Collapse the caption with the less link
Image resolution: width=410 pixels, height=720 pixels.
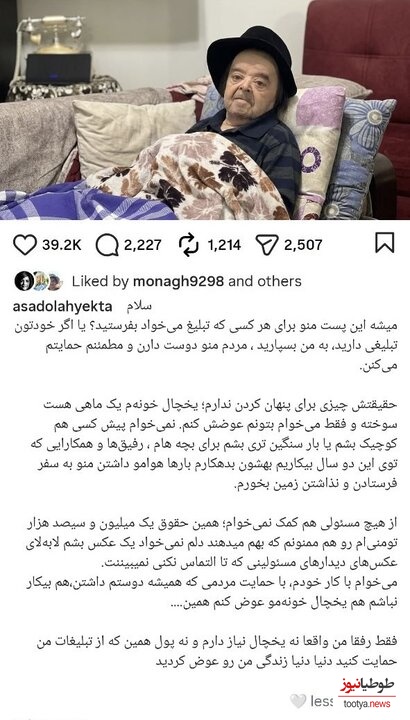click(321, 701)
